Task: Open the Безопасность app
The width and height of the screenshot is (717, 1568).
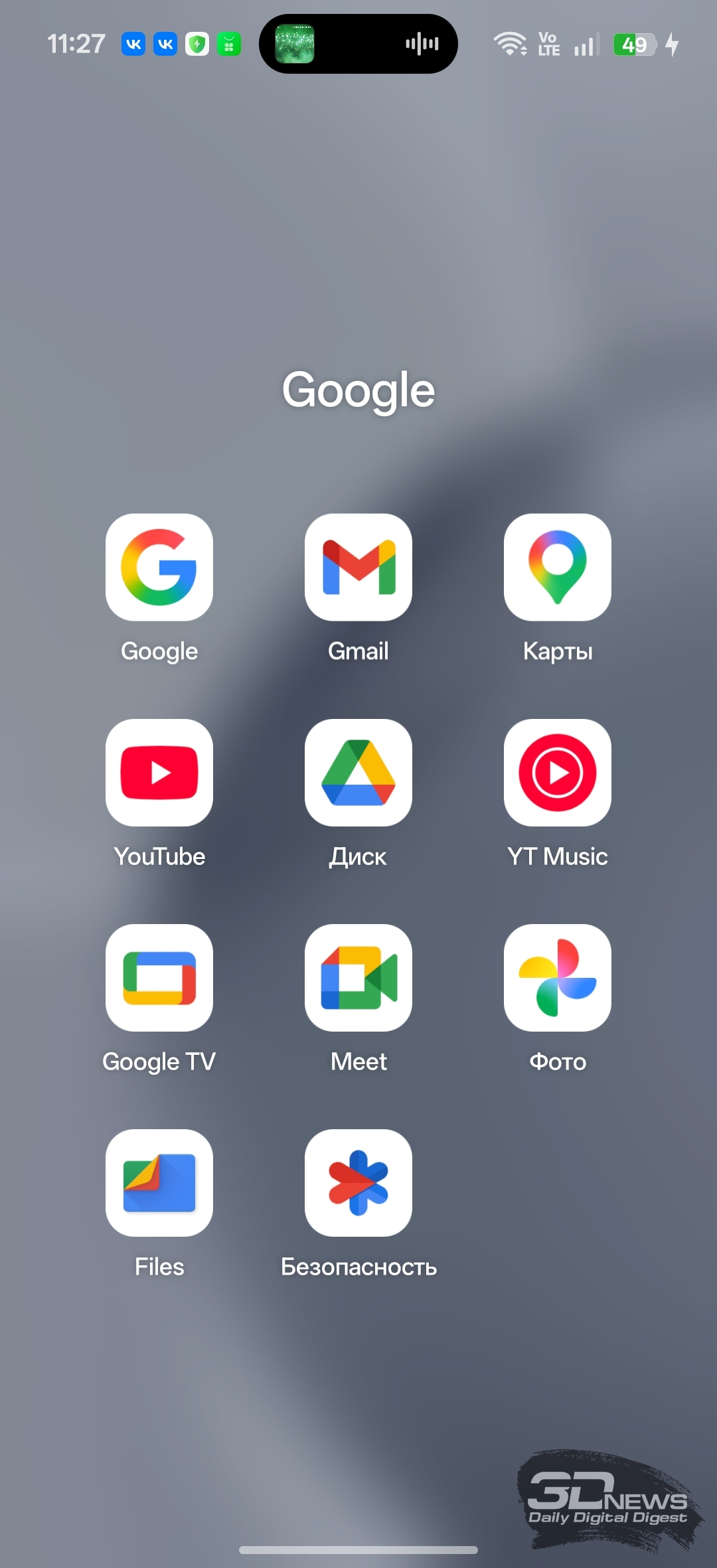Action: pos(358,1183)
